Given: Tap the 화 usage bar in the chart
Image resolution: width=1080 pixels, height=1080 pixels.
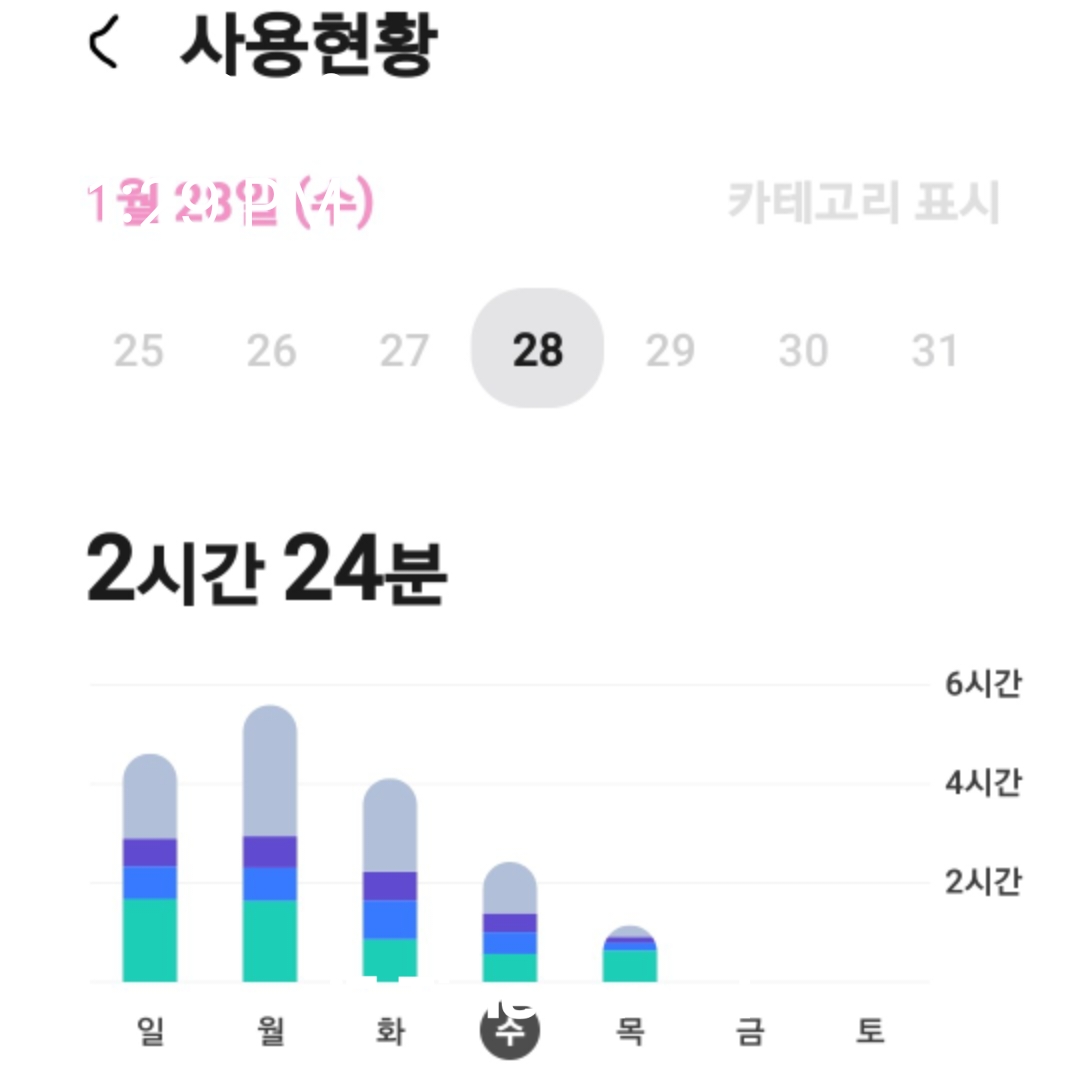Looking at the screenshot, I should coord(390,880).
